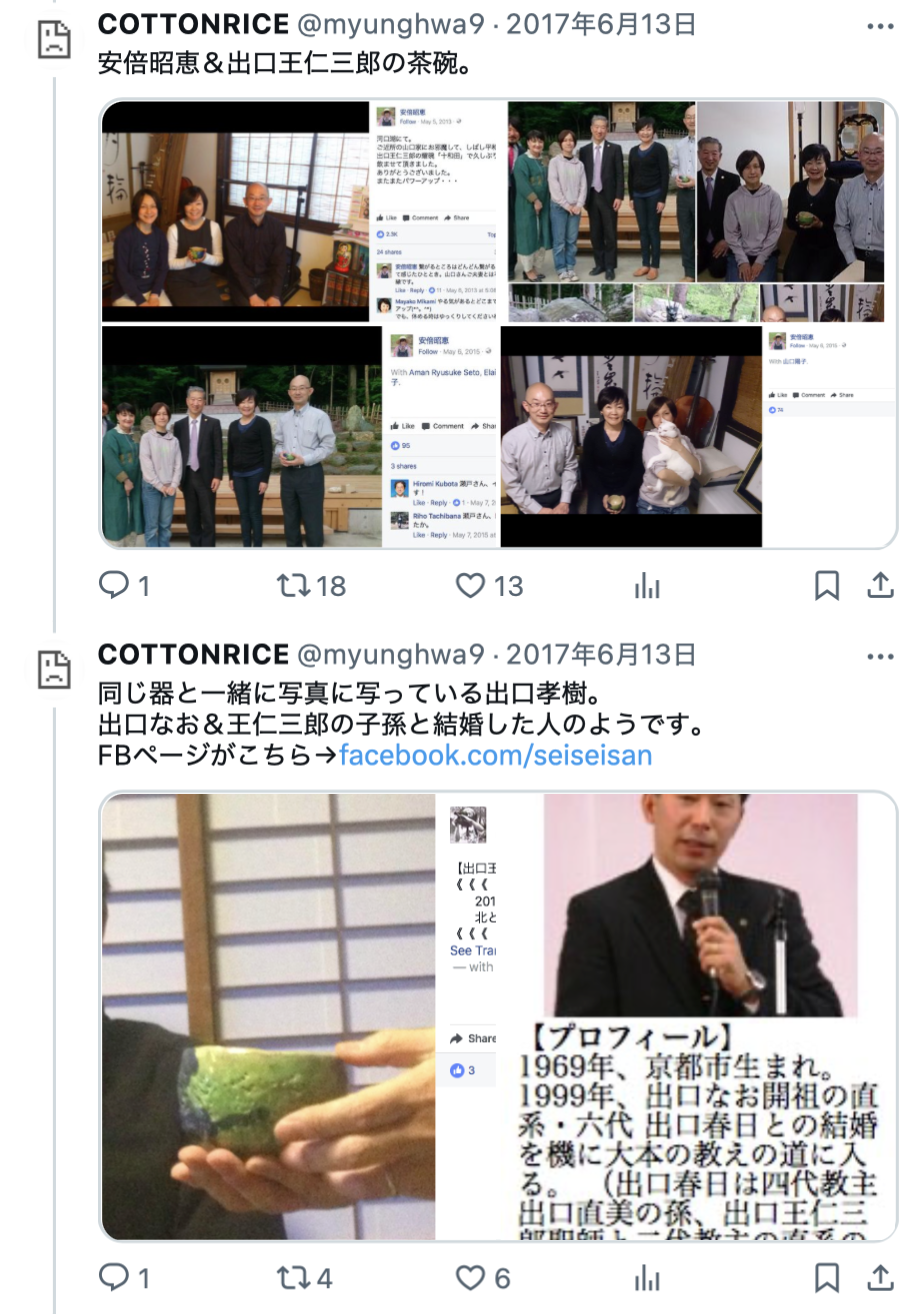Reply to the 安倍昭恵＆出口王仁三郎 tweet
The image size is (924, 1314).
tap(114, 586)
